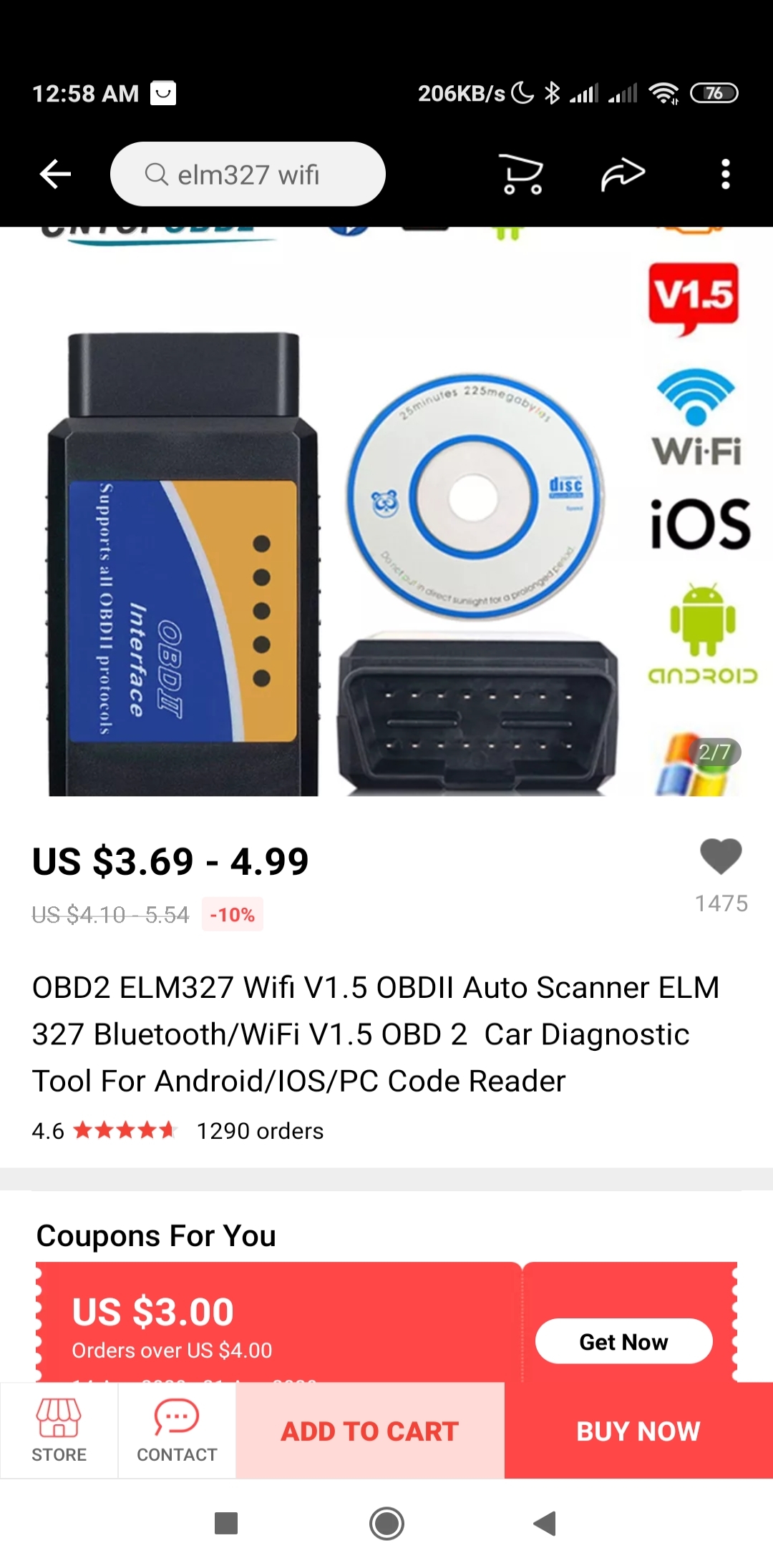Tap Get Now on the US $3.00 coupon

623,1341
